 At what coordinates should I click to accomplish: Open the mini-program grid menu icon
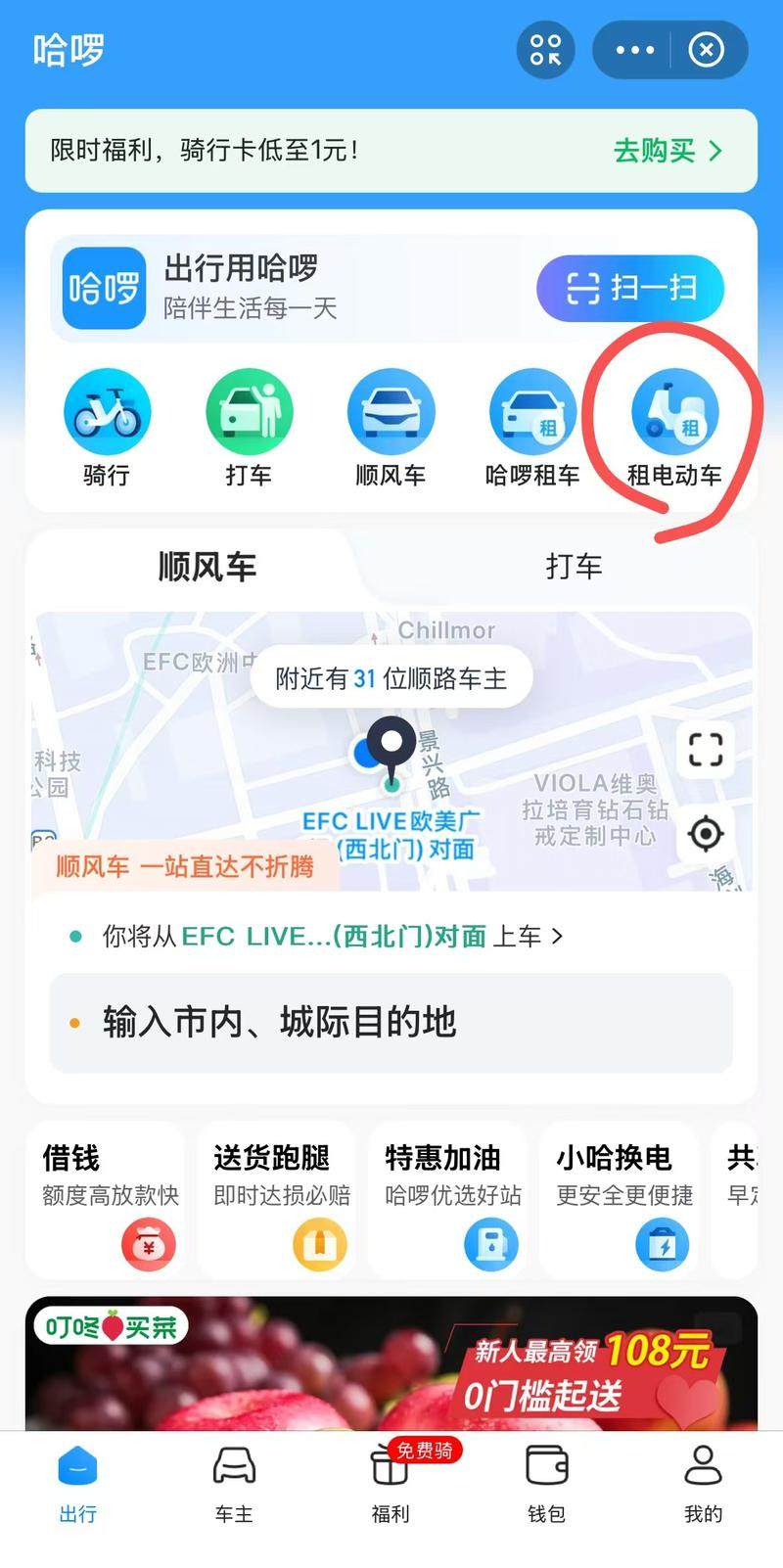(545, 50)
